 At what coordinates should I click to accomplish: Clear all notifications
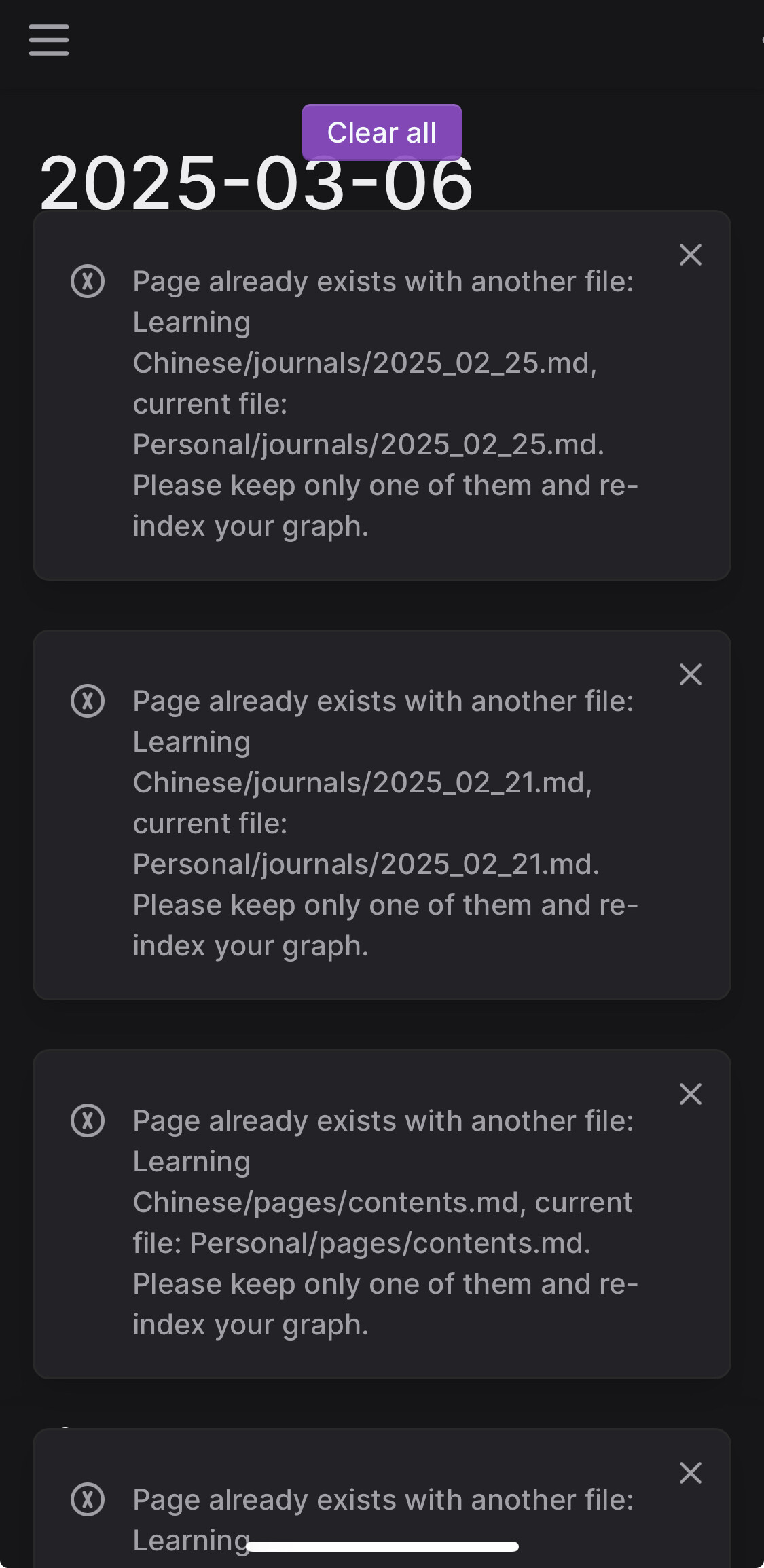click(382, 132)
